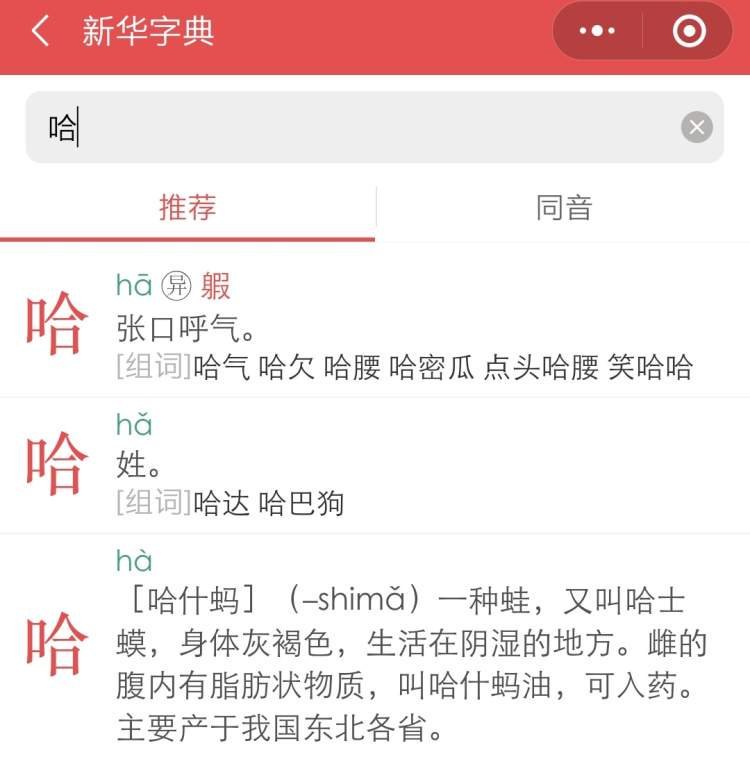Image resolution: width=750 pixels, height=757 pixels.
Task: Switch to the 同音 tab
Action: pyautogui.click(x=564, y=208)
